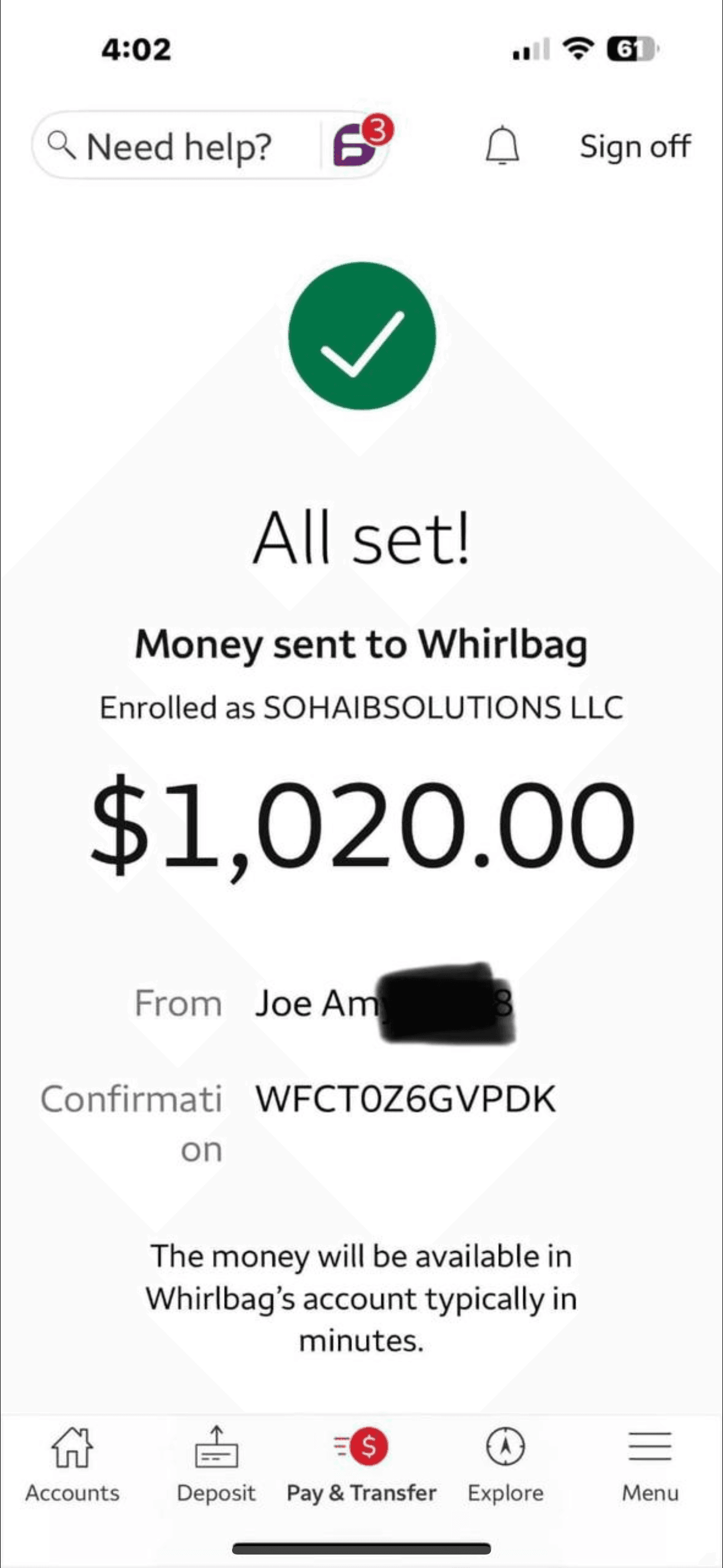
Task: Select the Pay & Transfer tab
Action: coord(361,1464)
